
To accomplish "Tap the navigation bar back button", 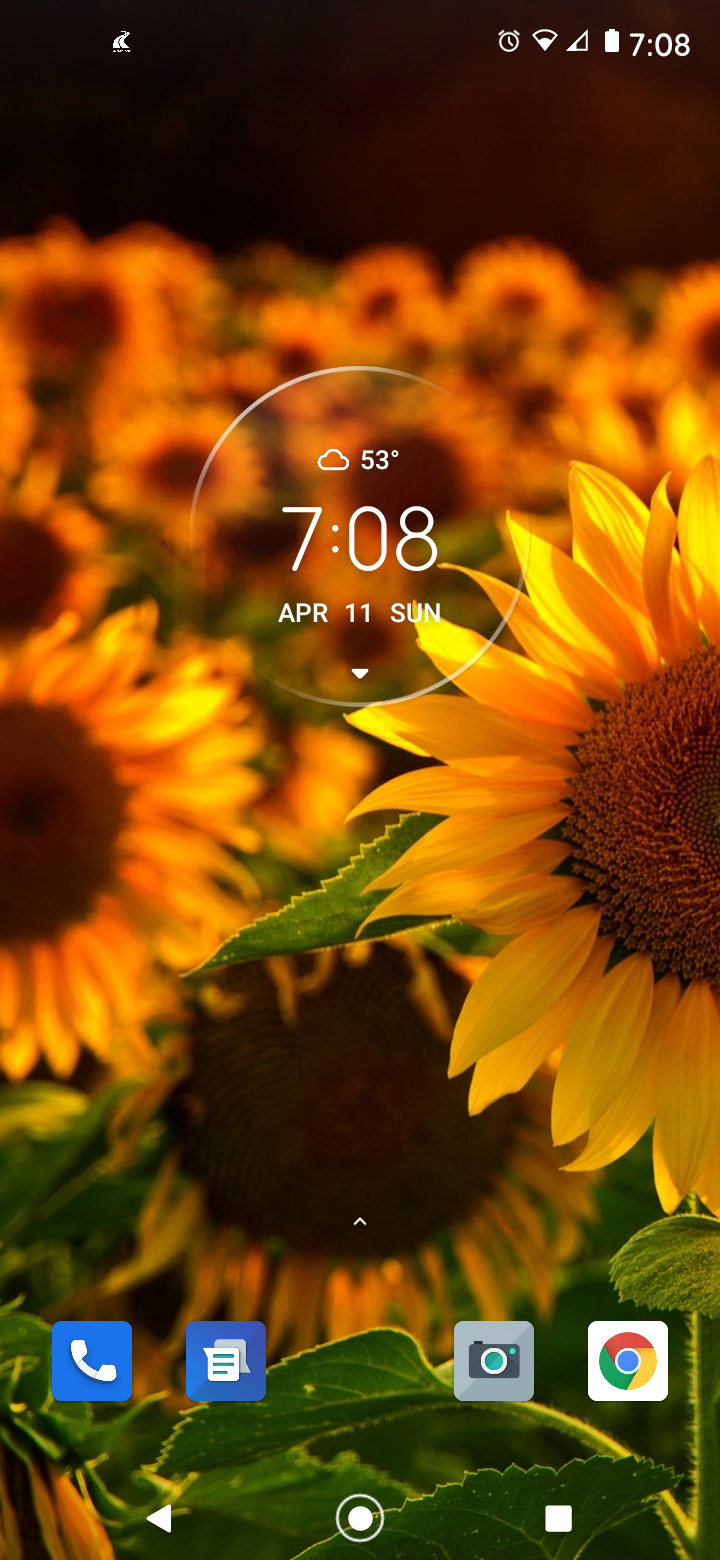I will [x=159, y=1519].
